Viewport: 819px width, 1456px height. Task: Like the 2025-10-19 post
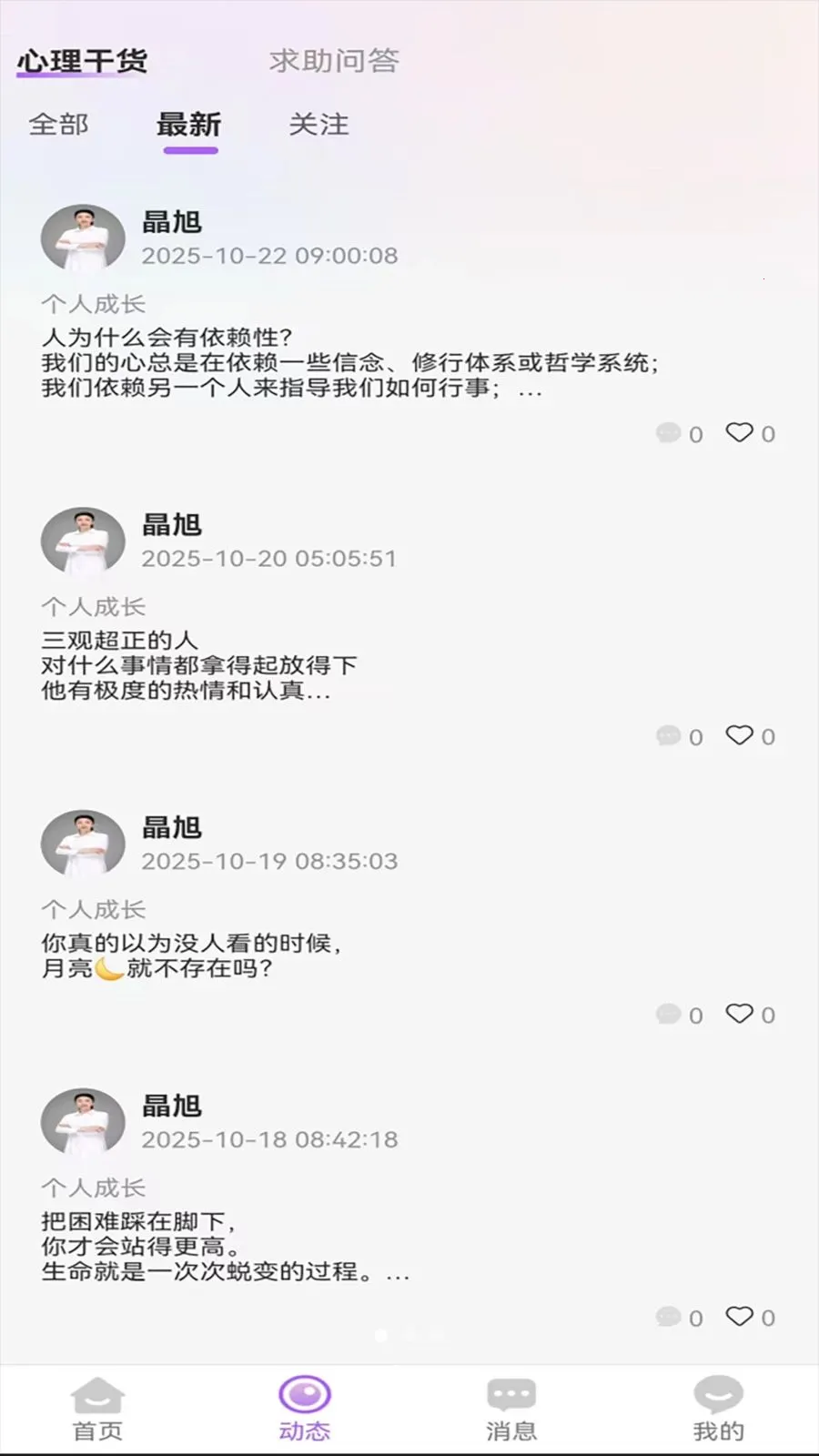tap(739, 1014)
